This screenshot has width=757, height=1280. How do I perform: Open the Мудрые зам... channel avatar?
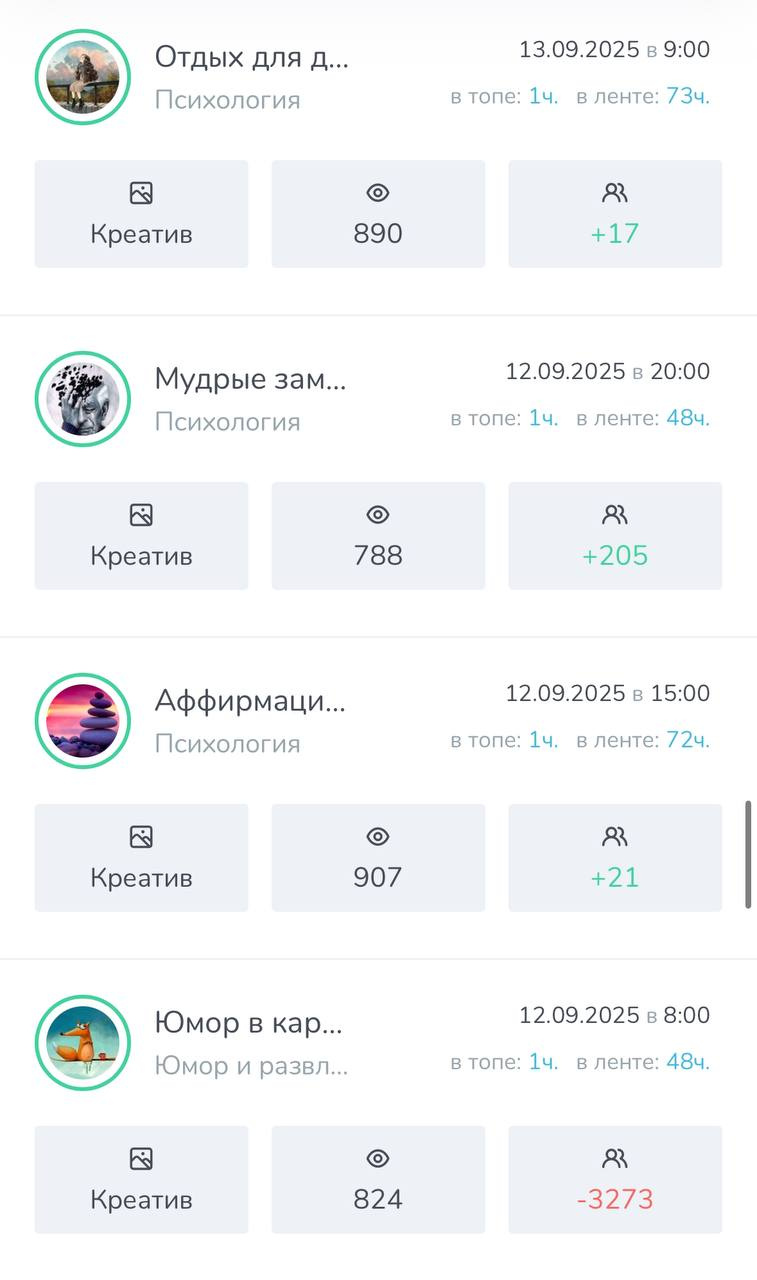[x=83, y=399]
